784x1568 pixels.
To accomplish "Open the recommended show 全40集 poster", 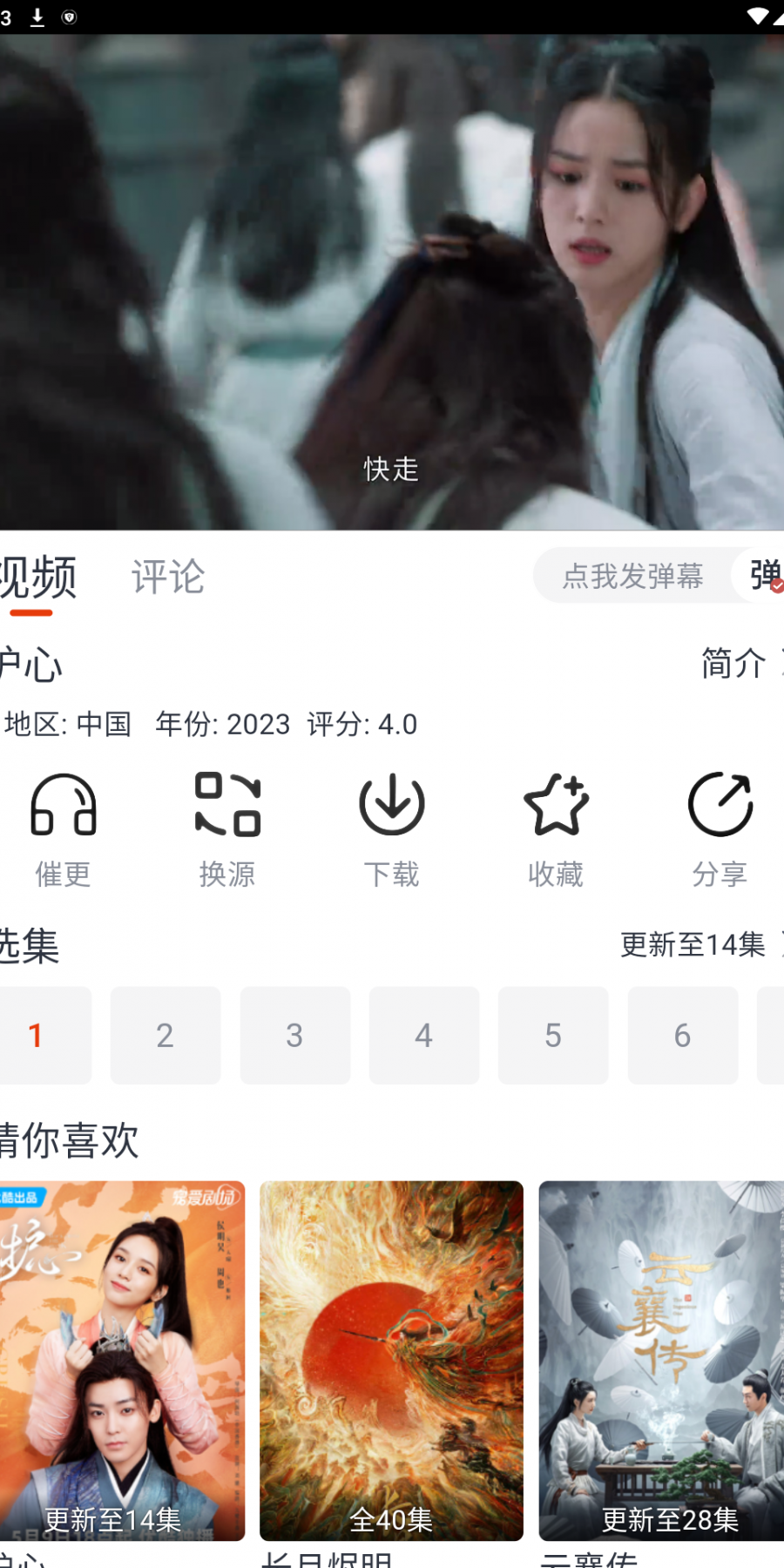I will pyautogui.click(x=391, y=1360).
